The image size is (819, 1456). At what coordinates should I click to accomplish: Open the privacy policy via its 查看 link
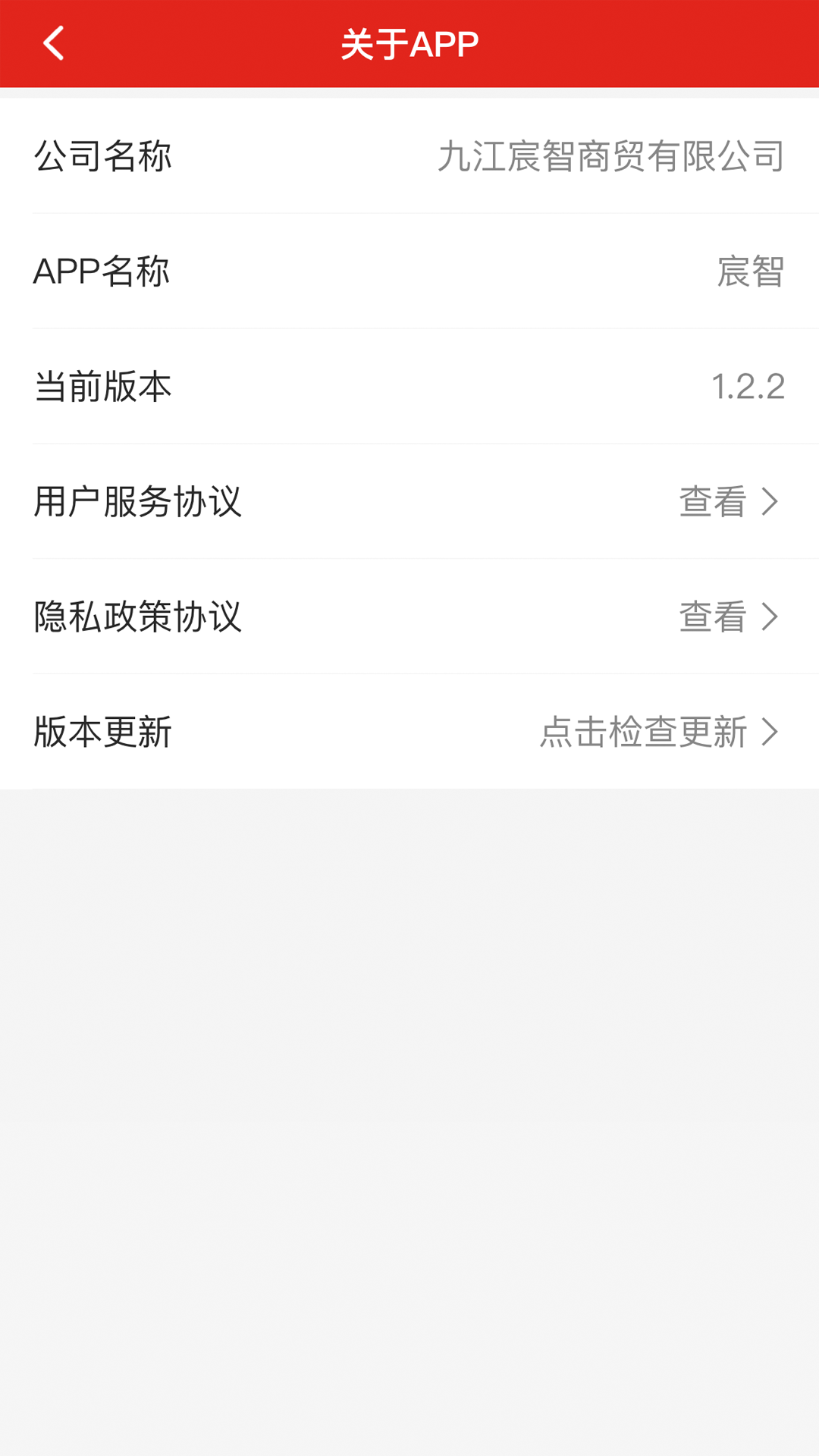point(711,618)
